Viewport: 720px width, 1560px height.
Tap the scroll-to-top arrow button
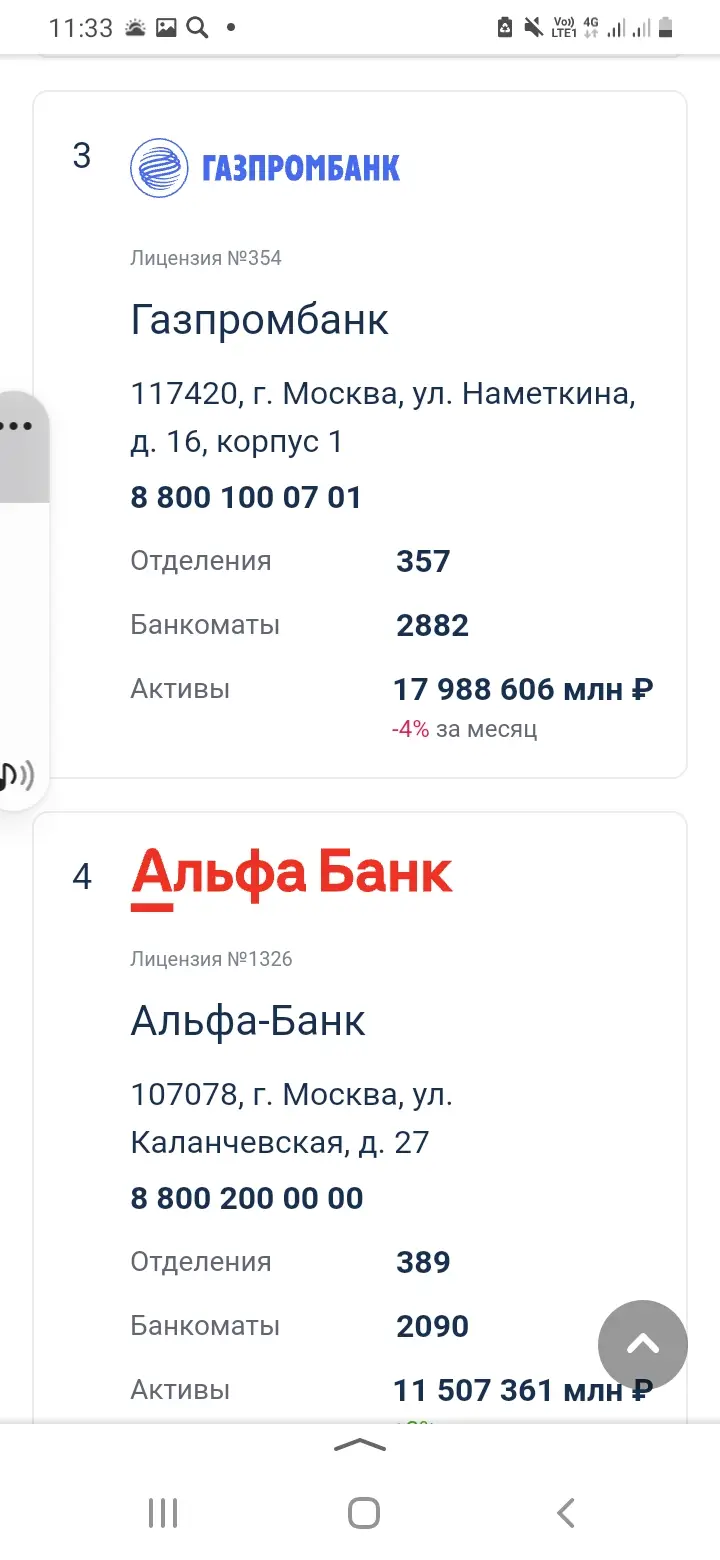tap(643, 1345)
